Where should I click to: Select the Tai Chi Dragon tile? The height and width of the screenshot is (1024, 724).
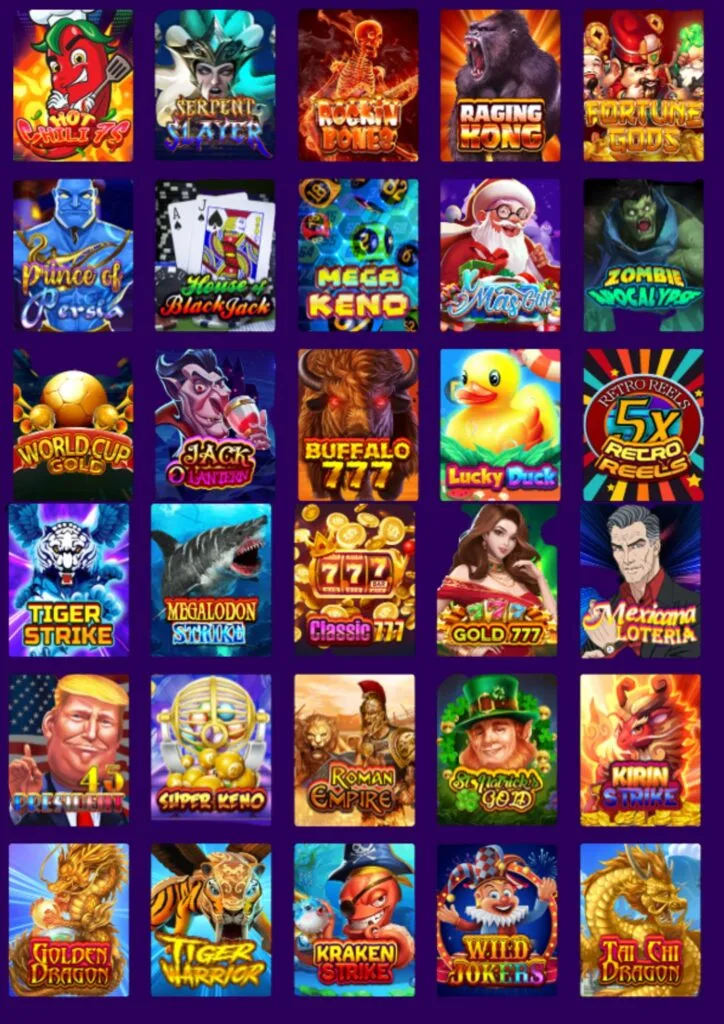tap(640, 920)
